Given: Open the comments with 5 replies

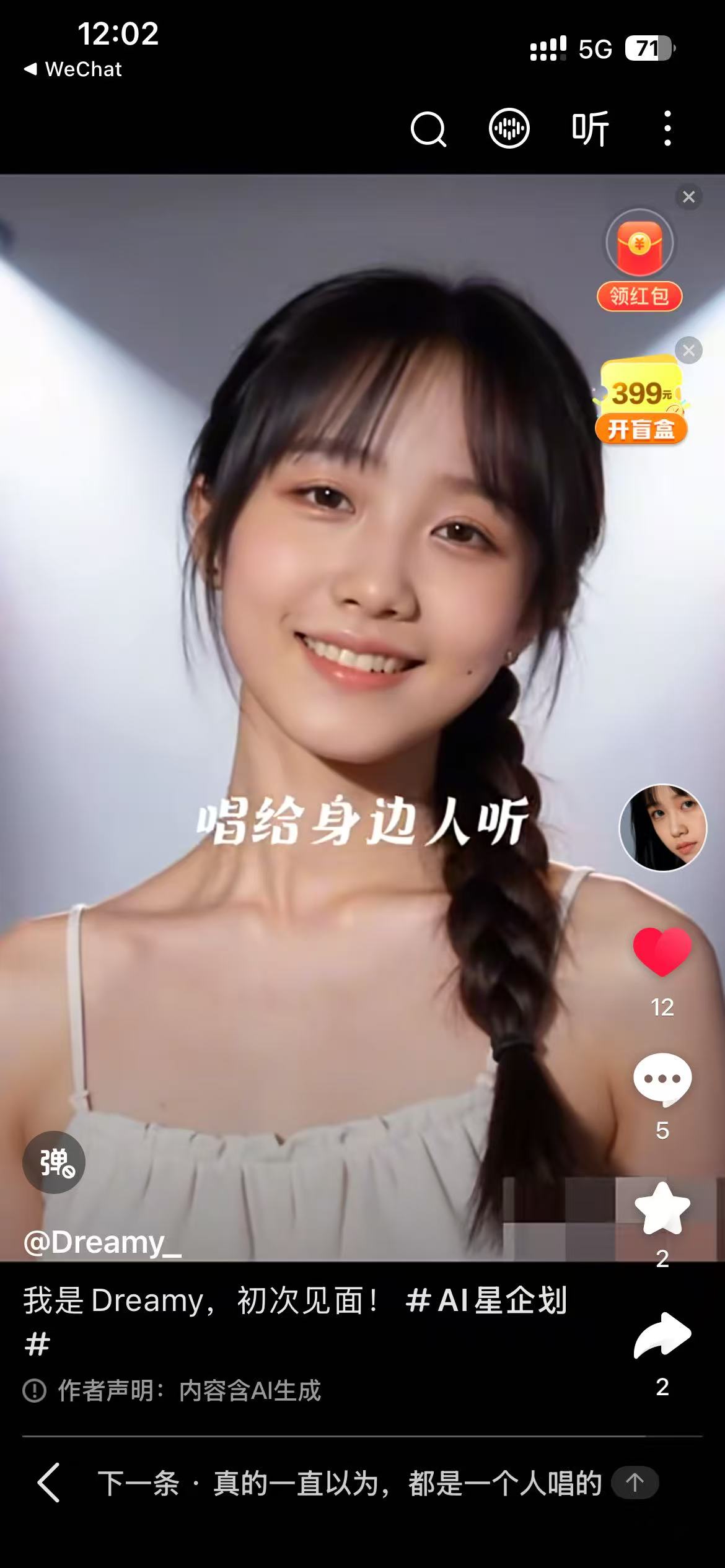Looking at the screenshot, I should (662, 1081).
